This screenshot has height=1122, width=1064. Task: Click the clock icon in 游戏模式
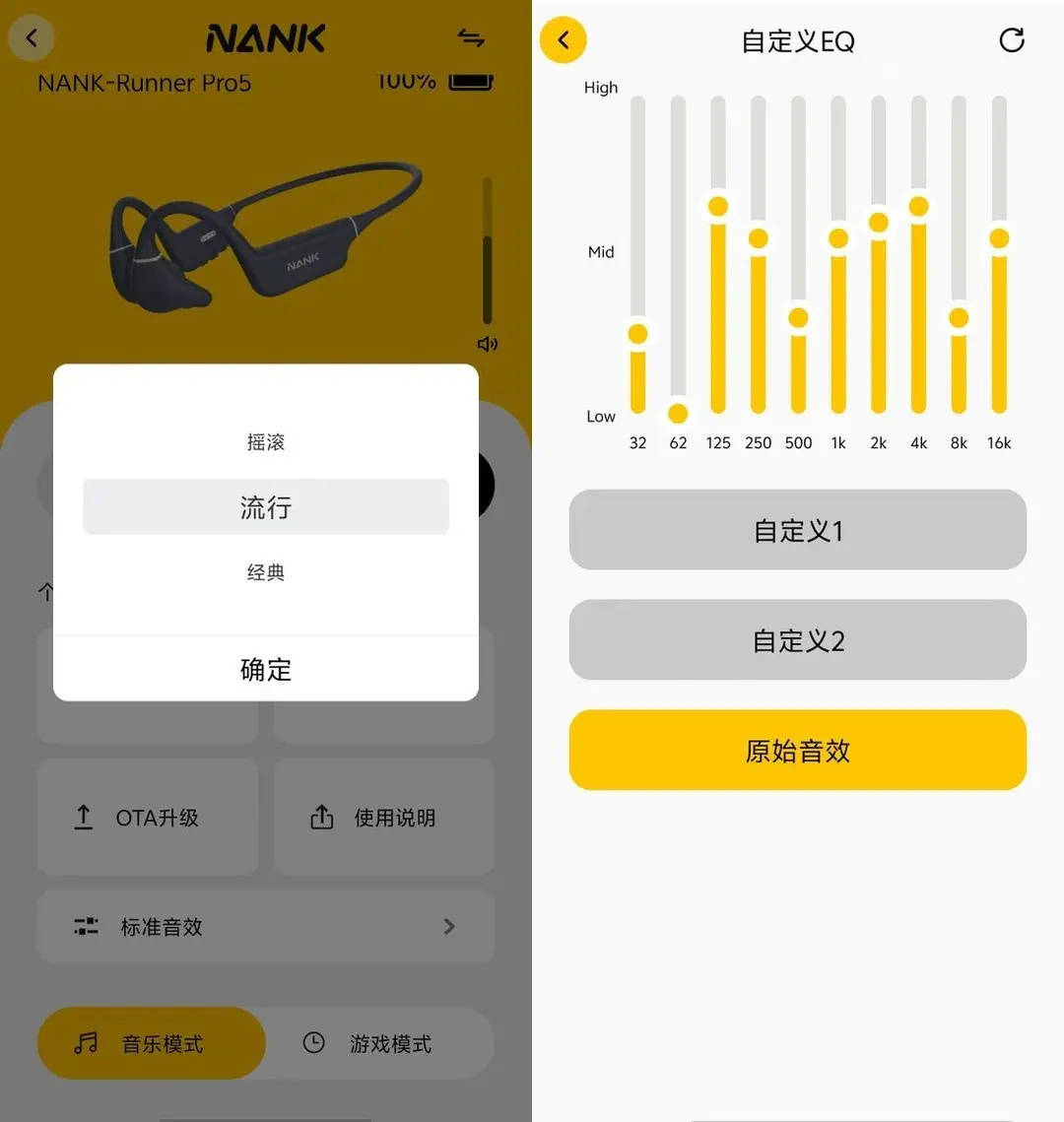pos(314,1043)
